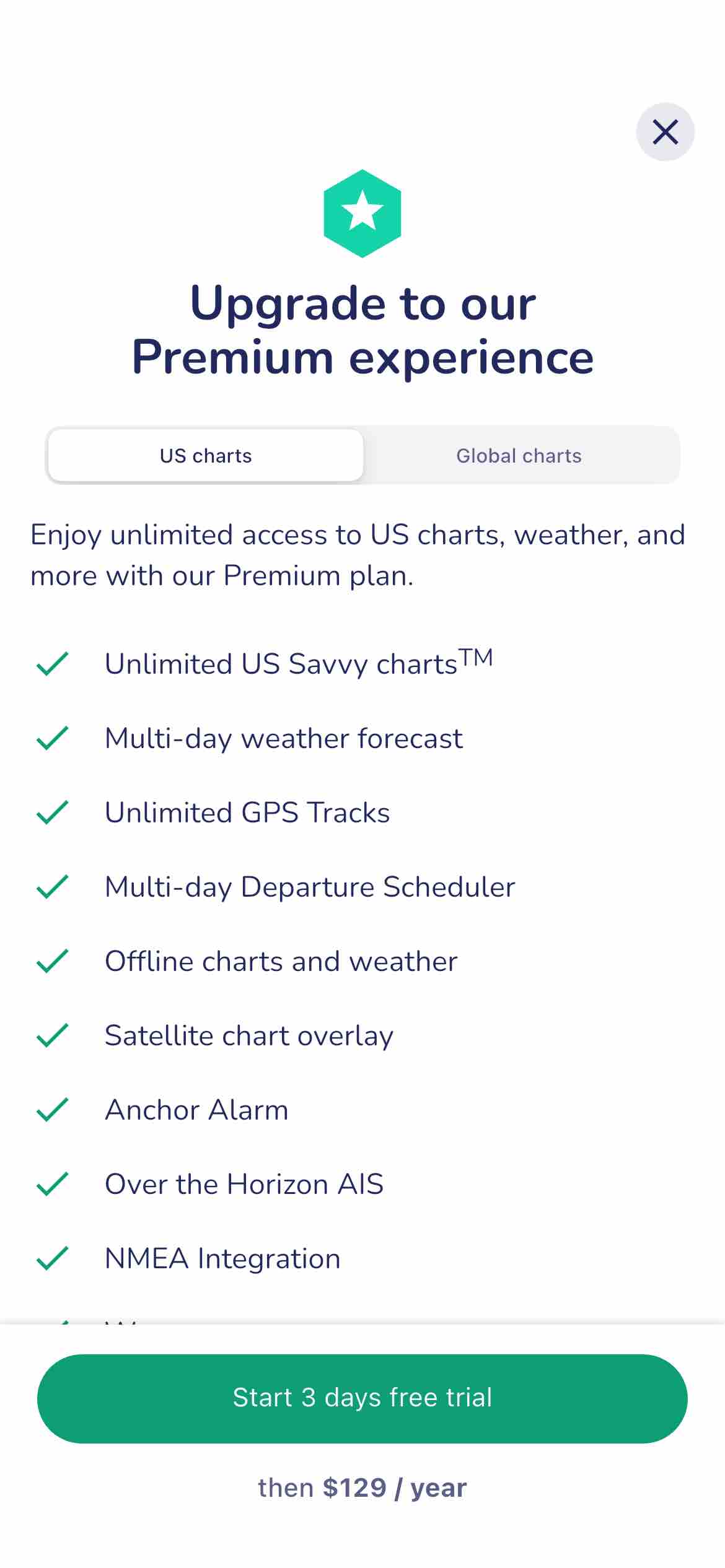This screenshot has height=1568, width=725.
Task: Select the Offline charts and weather feature text
Action: coord(281,961)
